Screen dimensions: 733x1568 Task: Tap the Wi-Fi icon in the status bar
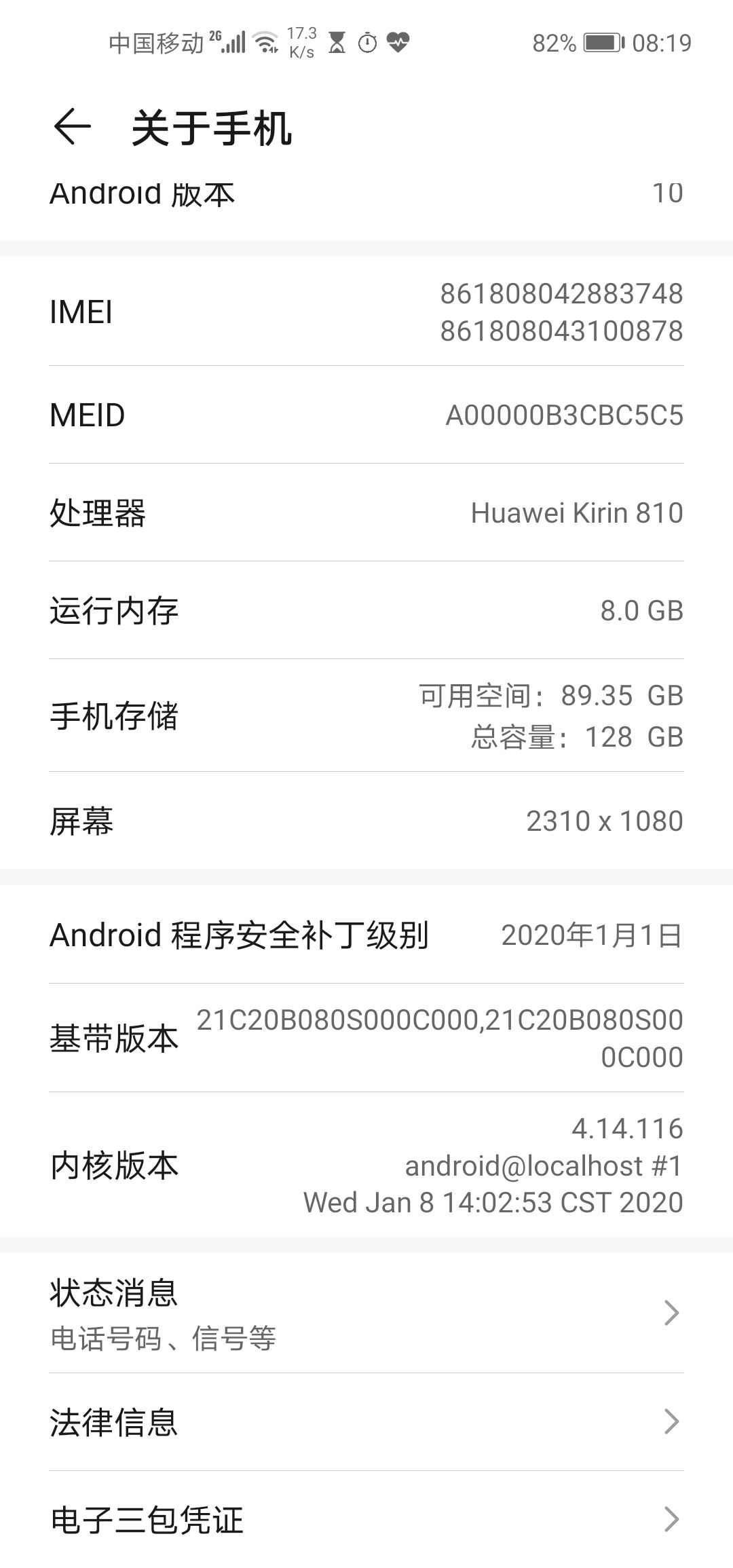click(x=265, y=41)
